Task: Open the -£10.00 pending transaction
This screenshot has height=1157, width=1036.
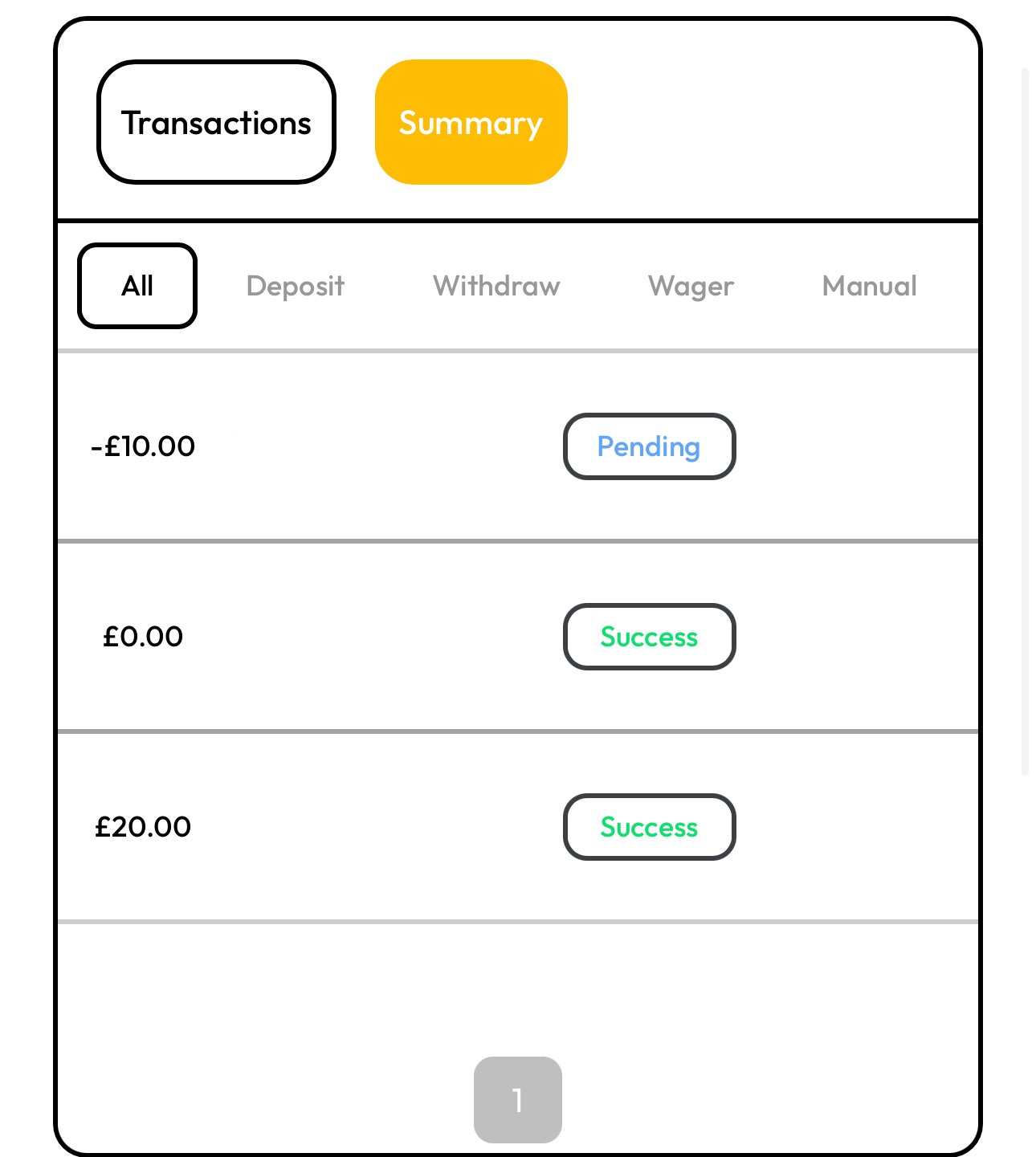Action: click(143, 446)
